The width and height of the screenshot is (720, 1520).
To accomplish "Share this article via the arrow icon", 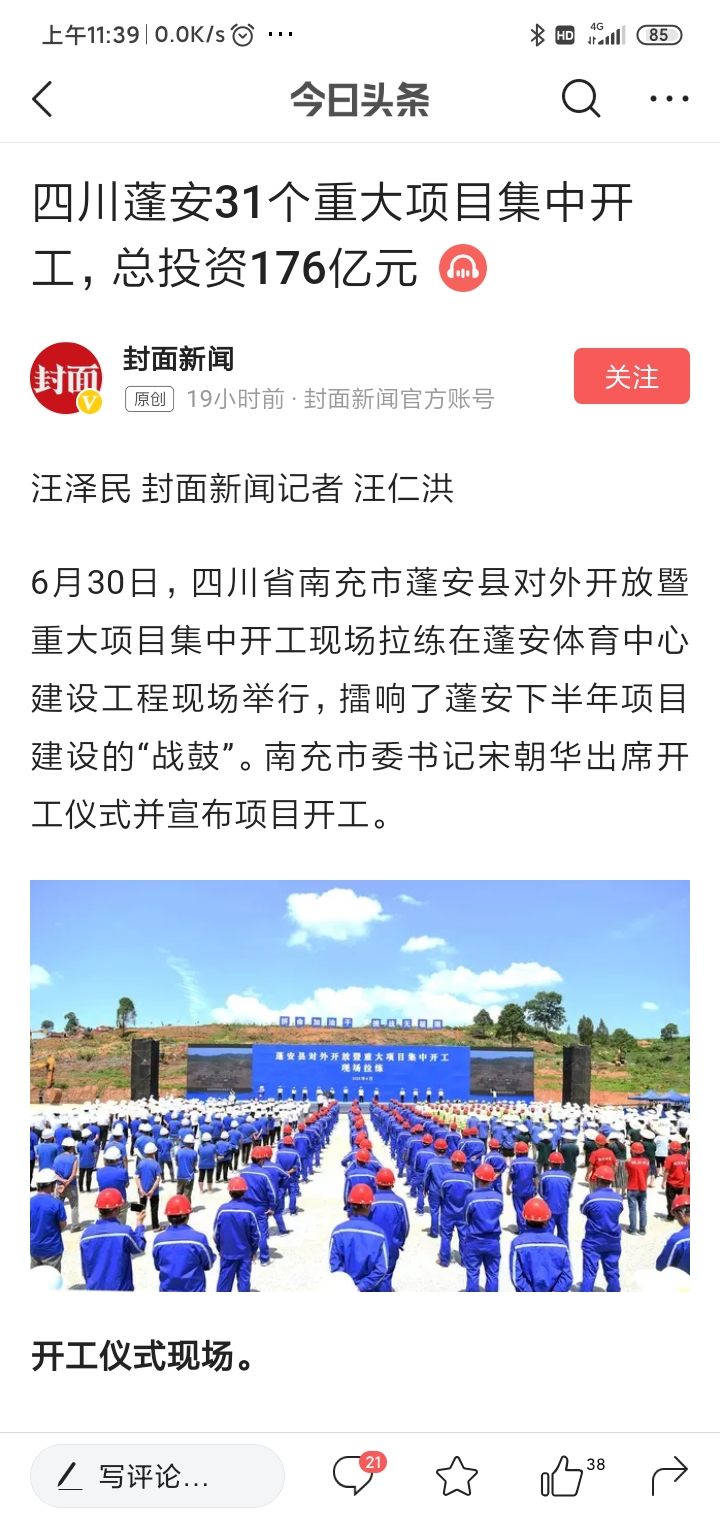I will [x=669, y=1476].
